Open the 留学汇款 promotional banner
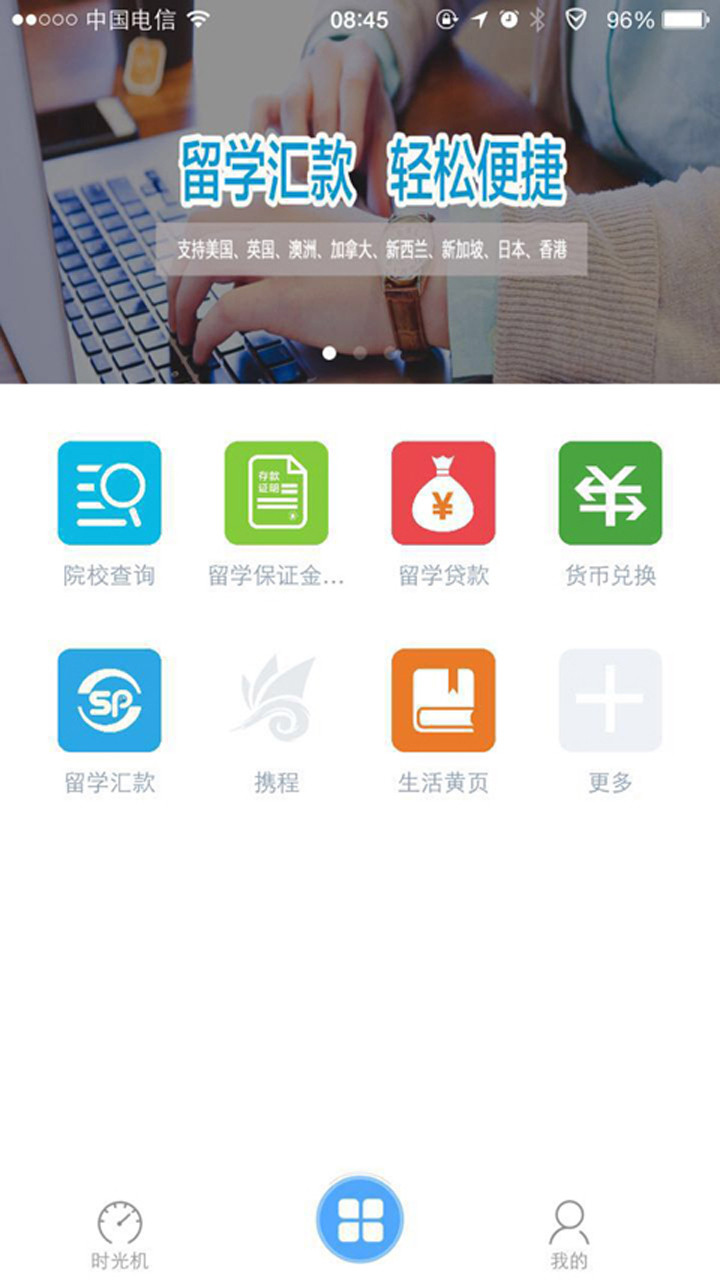This screenshot has width=720, height=1280. 360,192
